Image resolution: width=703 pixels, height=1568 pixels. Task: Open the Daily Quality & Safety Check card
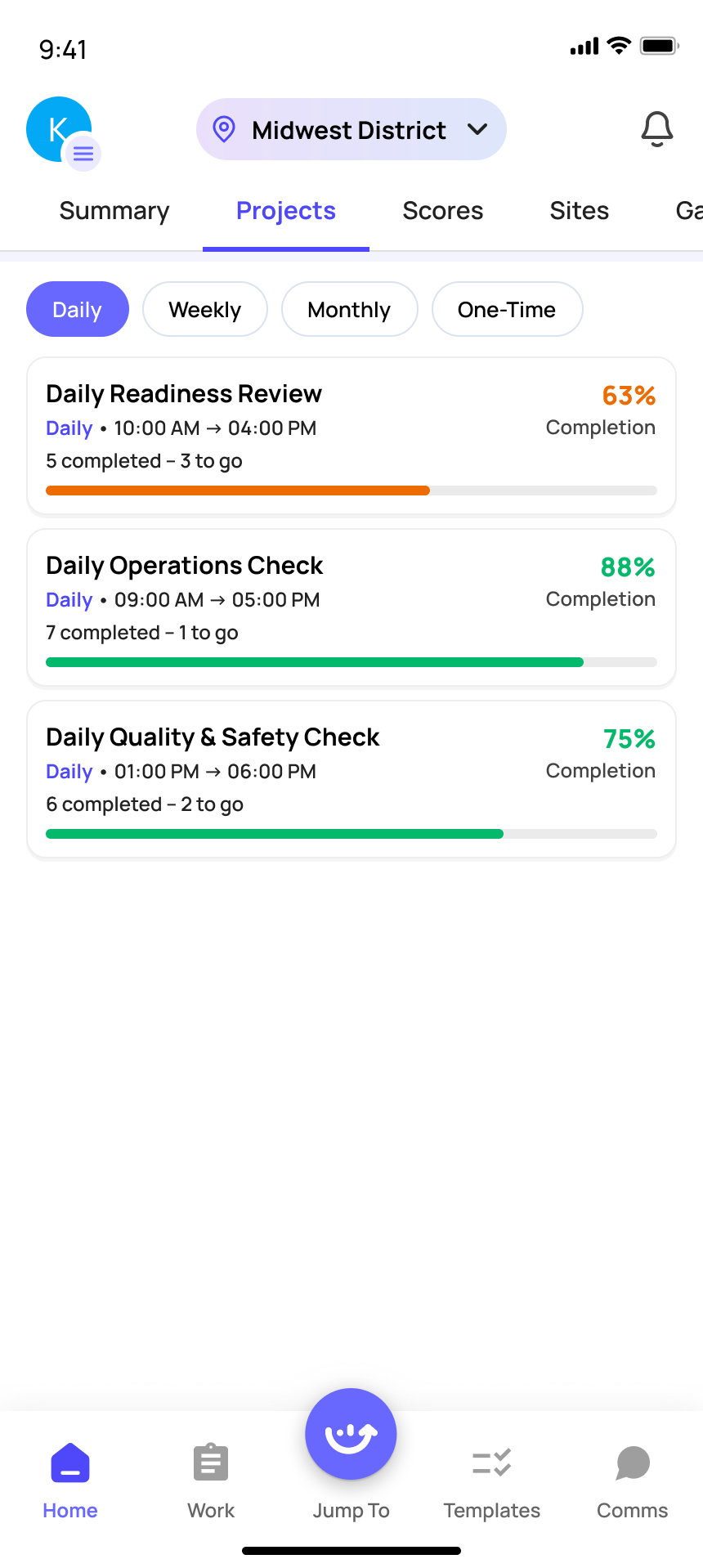(351, 779)
